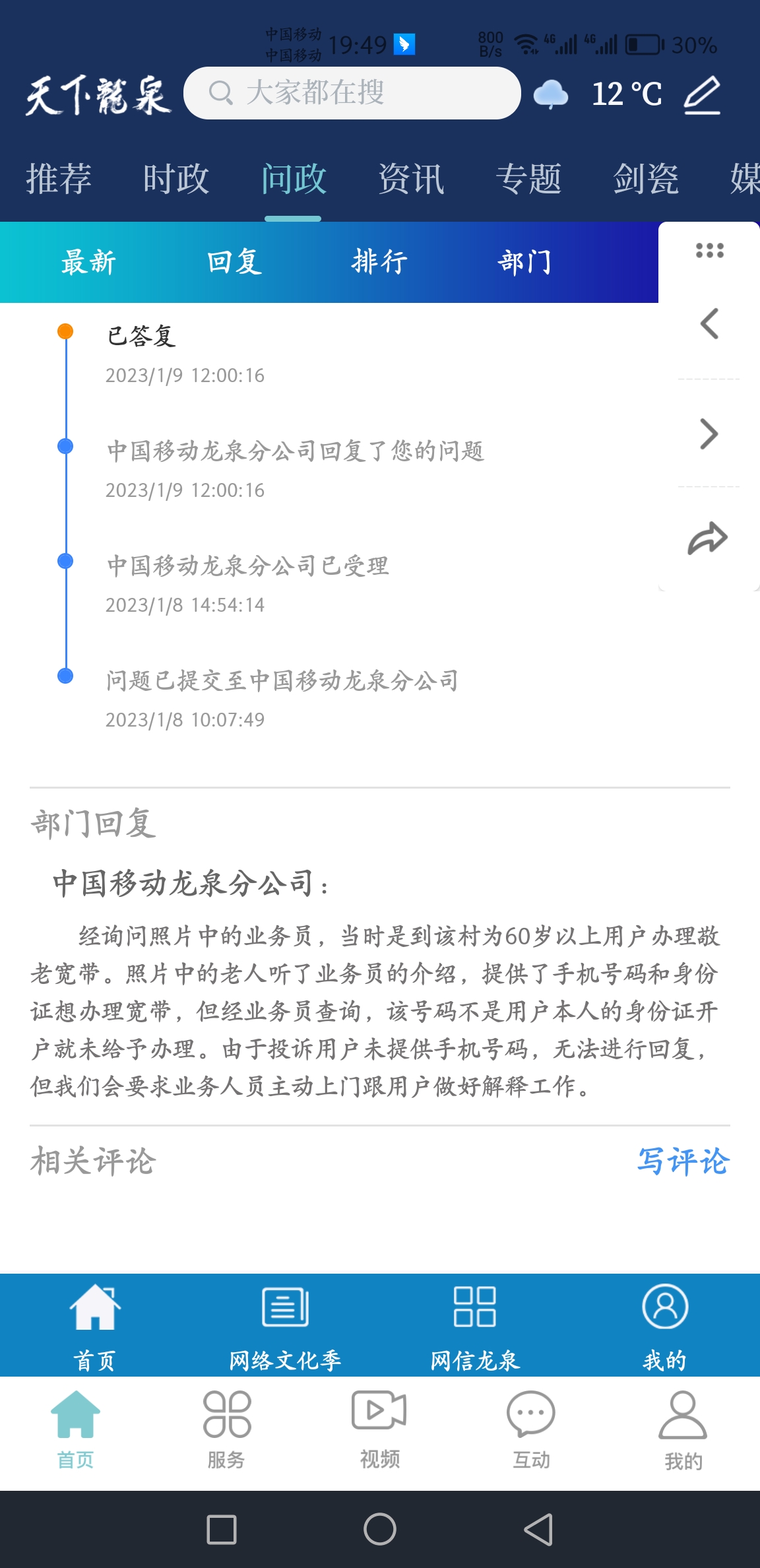Screen dimensions: 760x1568
Task: Show the 最新 list
Action: (x=88, y=262)
